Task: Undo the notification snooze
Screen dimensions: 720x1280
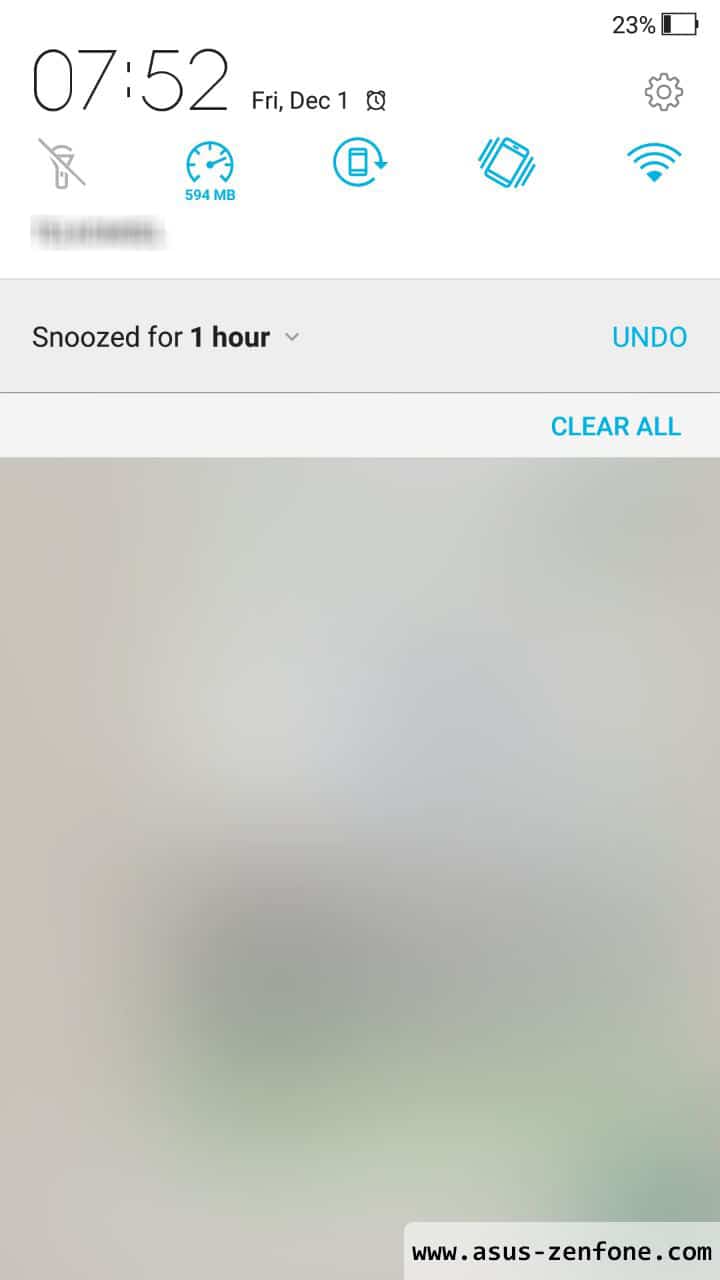Action: (649, 338)
